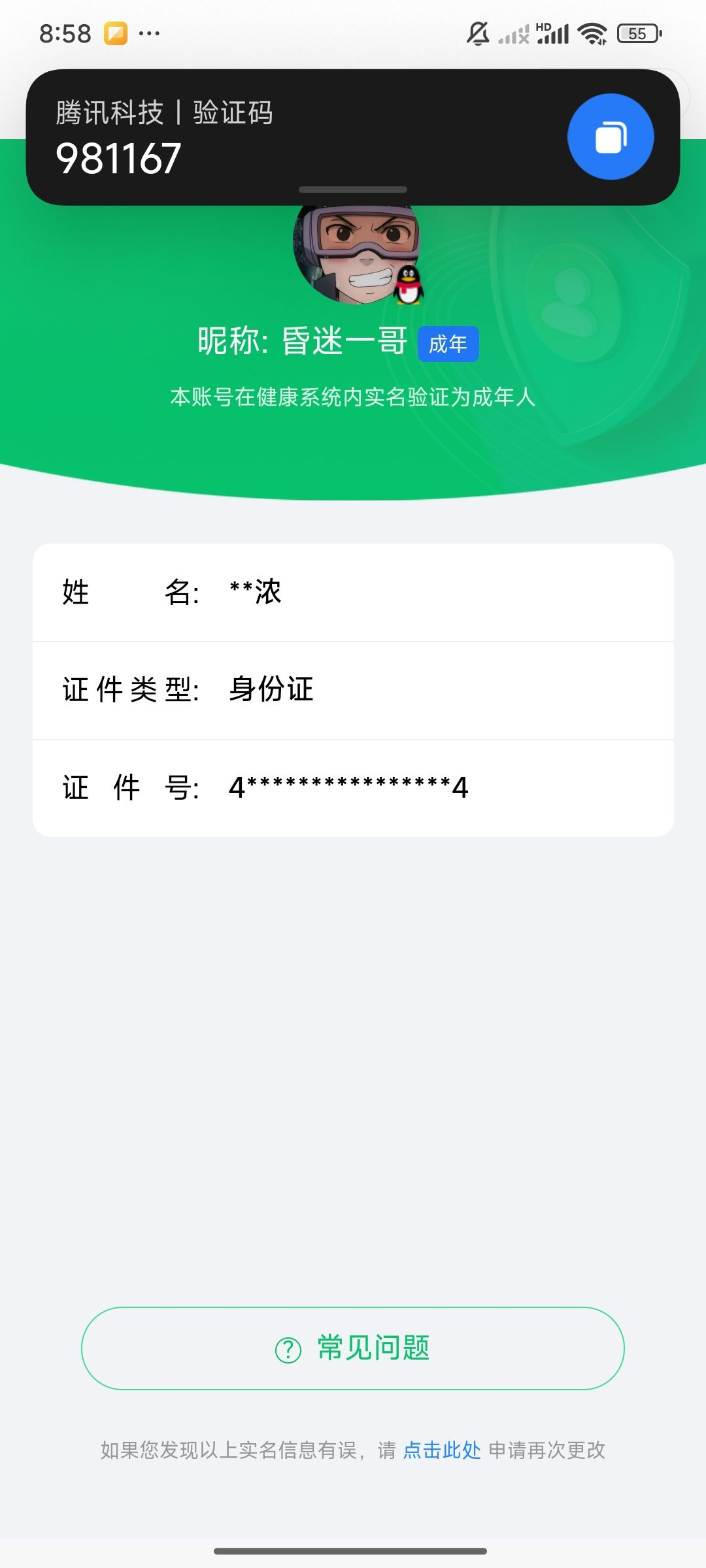
Task: Tap the 点击此处 link to request changes
Action: [x=442, y=1450]
